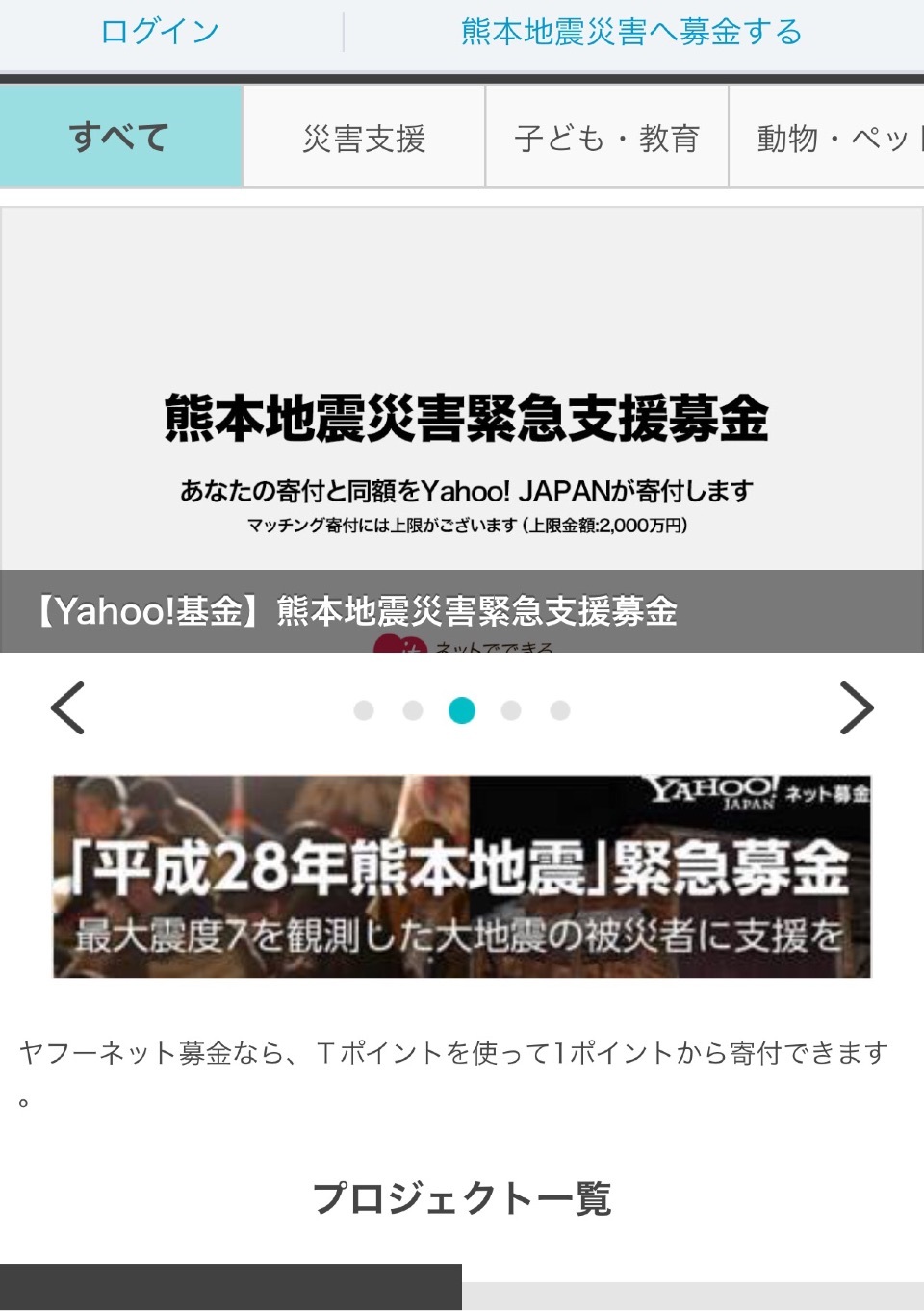Switch to the 子ども・教育 tab
This screenshot has height=1311, width=924.
coord(606,138)
